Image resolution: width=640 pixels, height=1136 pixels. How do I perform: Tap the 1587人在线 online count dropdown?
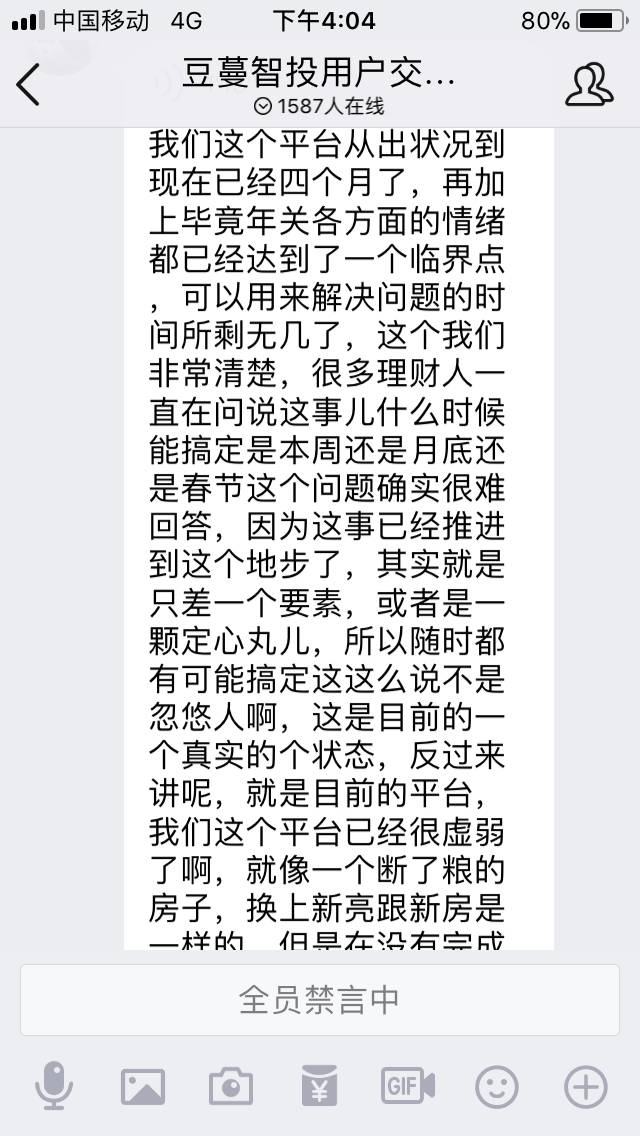tap(320, 106)
